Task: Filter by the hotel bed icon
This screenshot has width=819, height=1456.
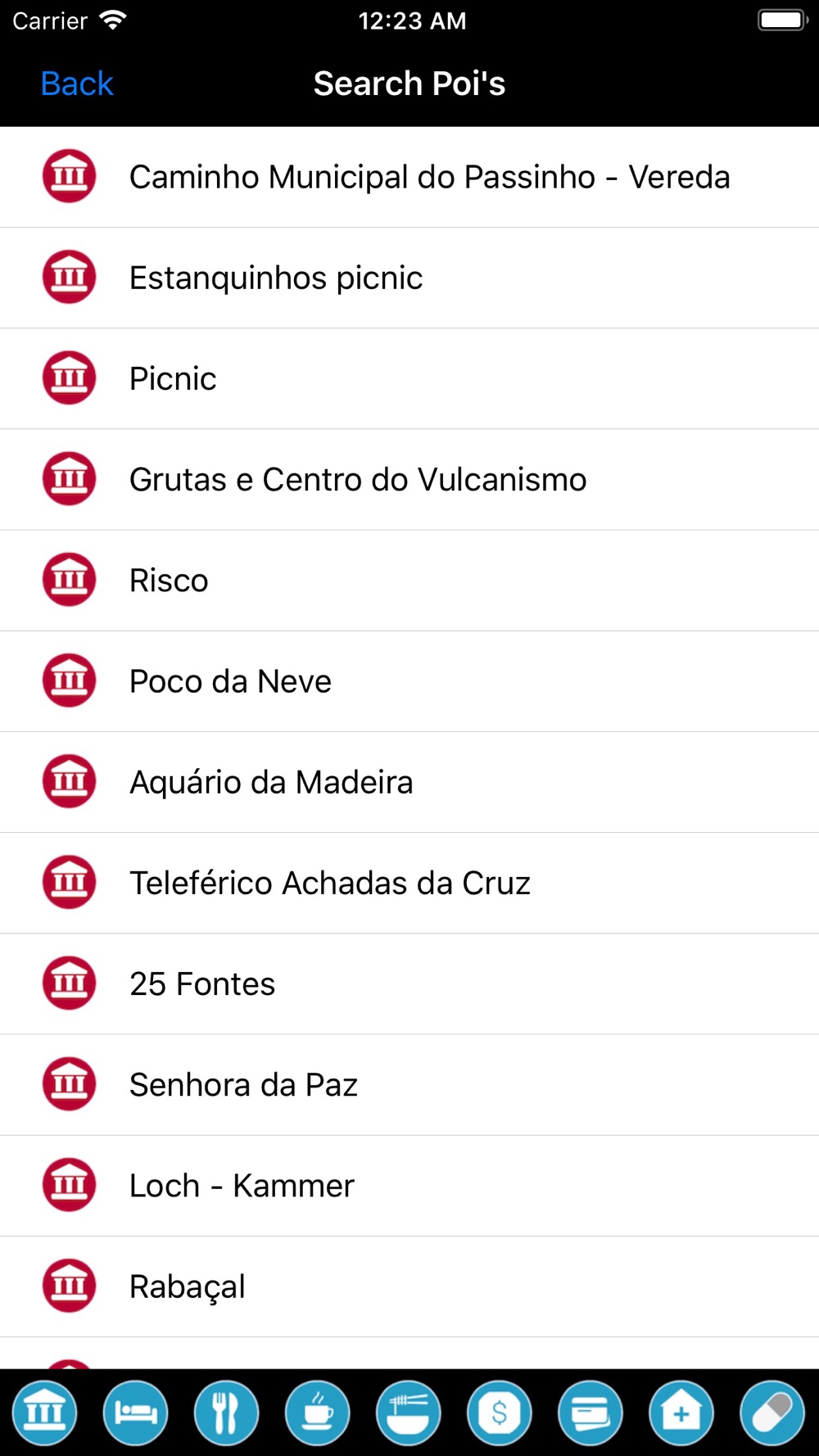Action: pos(136,1412)
